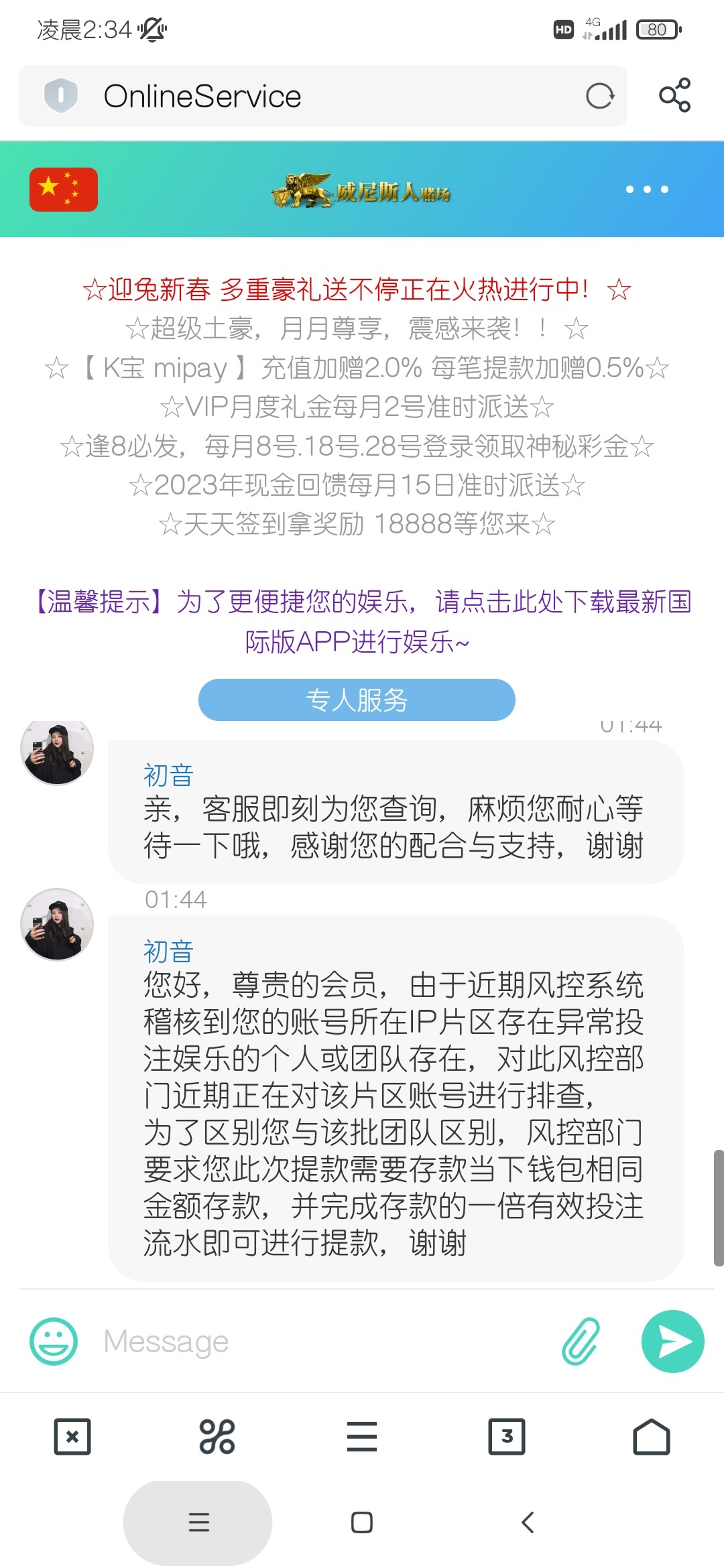Open the browser hamburger menu
Viewport: 724px width, 1568px height.
tap(362, 1437)
